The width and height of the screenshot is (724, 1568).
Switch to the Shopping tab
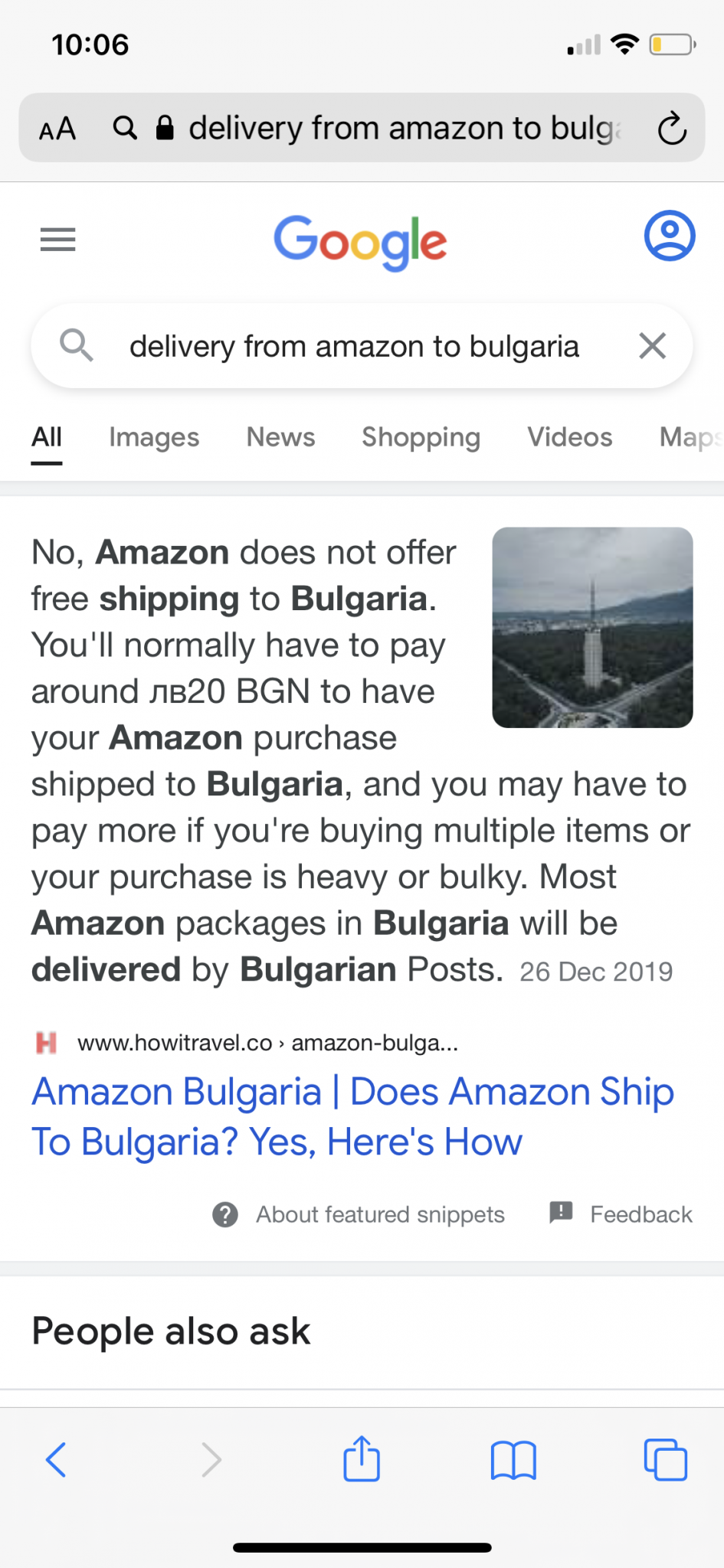point(421,437)
